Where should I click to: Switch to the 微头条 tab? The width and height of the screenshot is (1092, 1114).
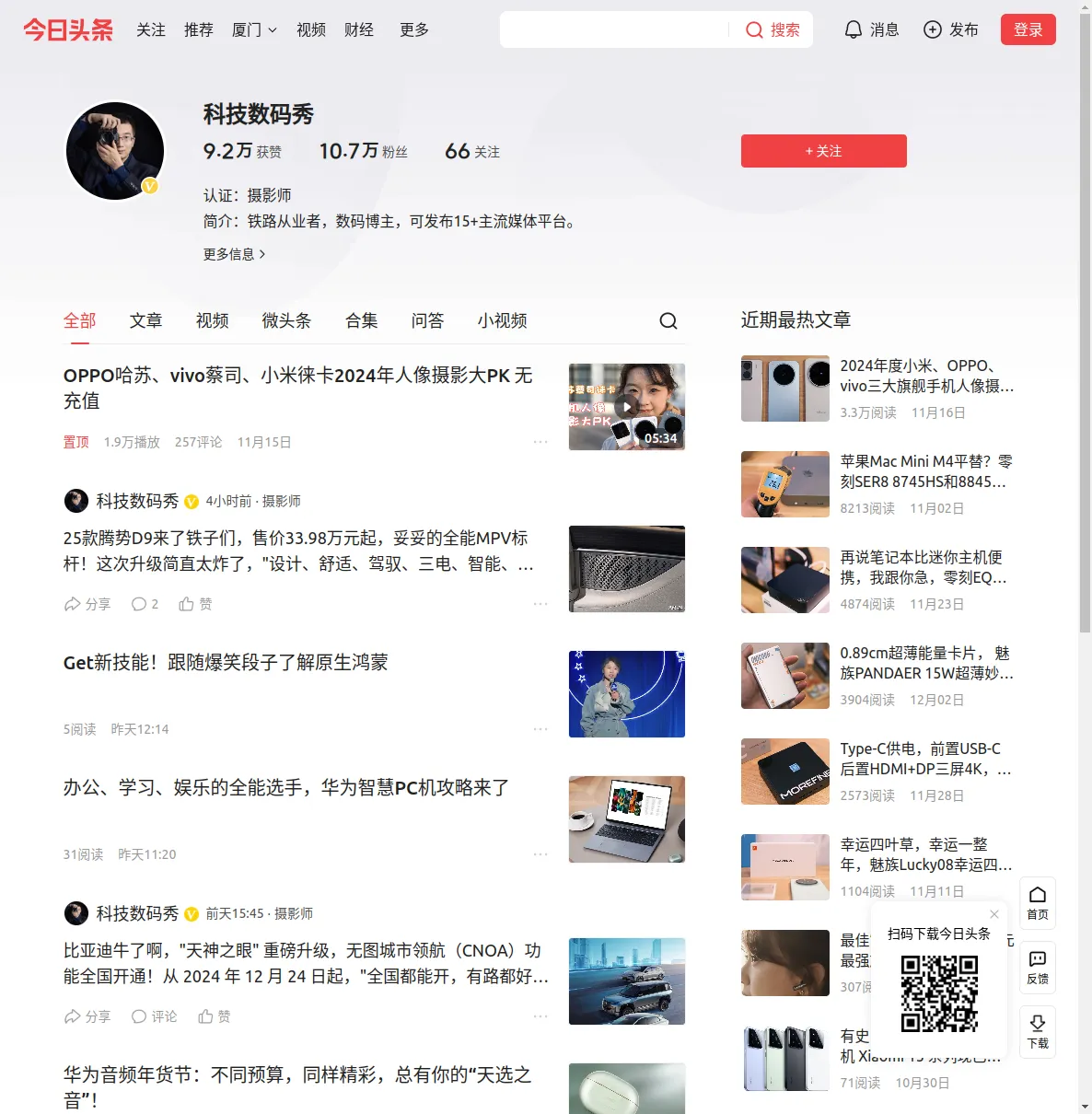pyautogui.click(x=286, y=320)
